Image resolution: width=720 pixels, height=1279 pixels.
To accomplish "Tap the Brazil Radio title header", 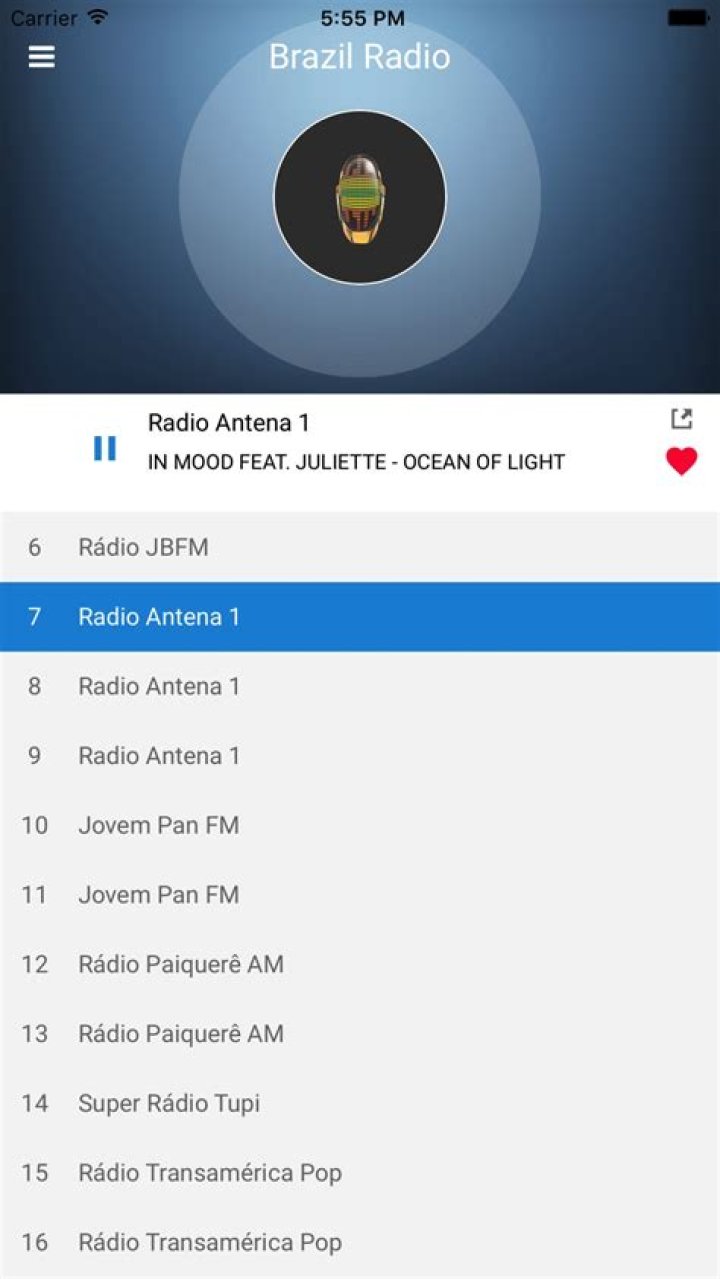I will [360, 58].
